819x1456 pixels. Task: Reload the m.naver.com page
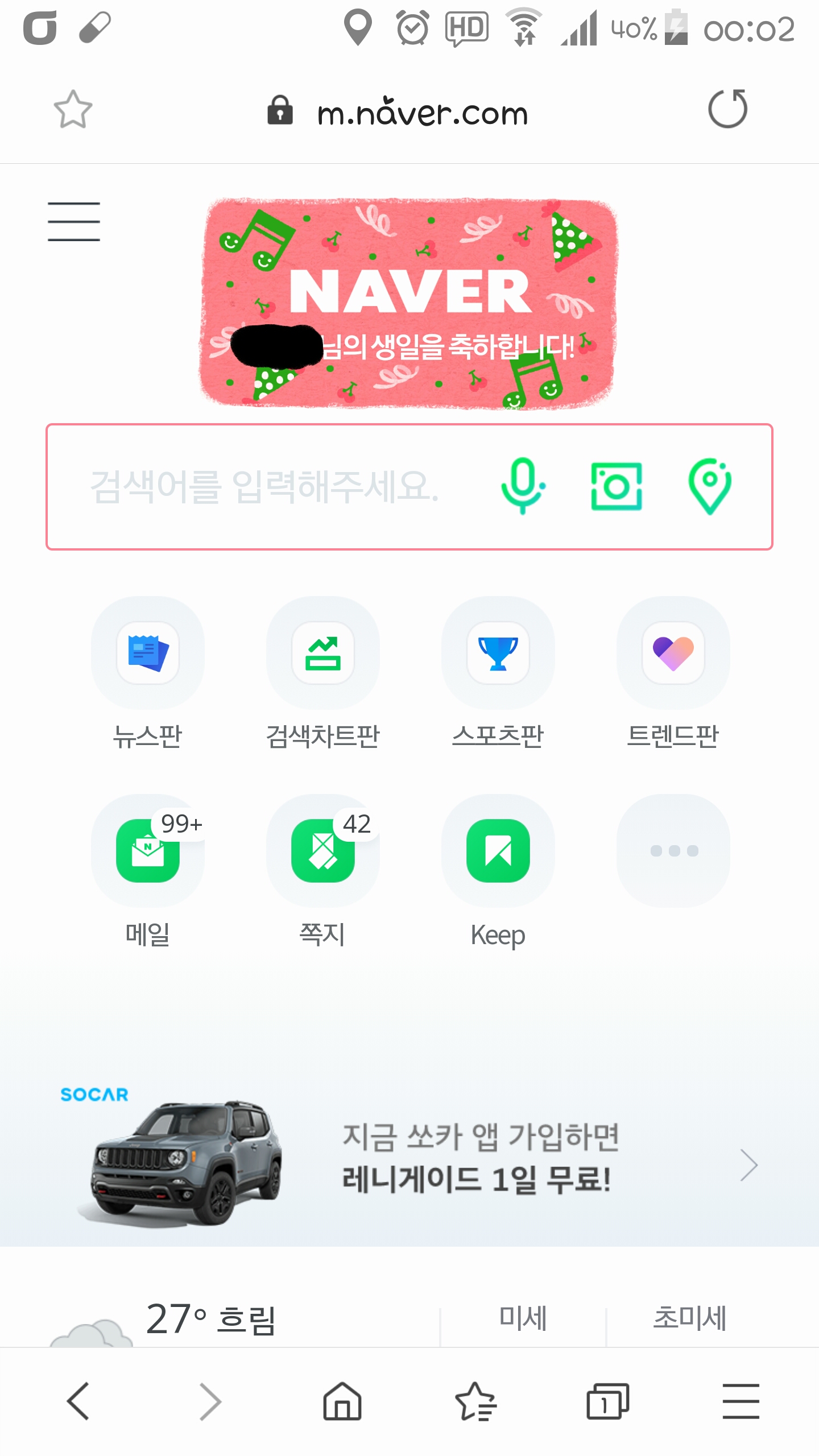(x=727, y=109)
